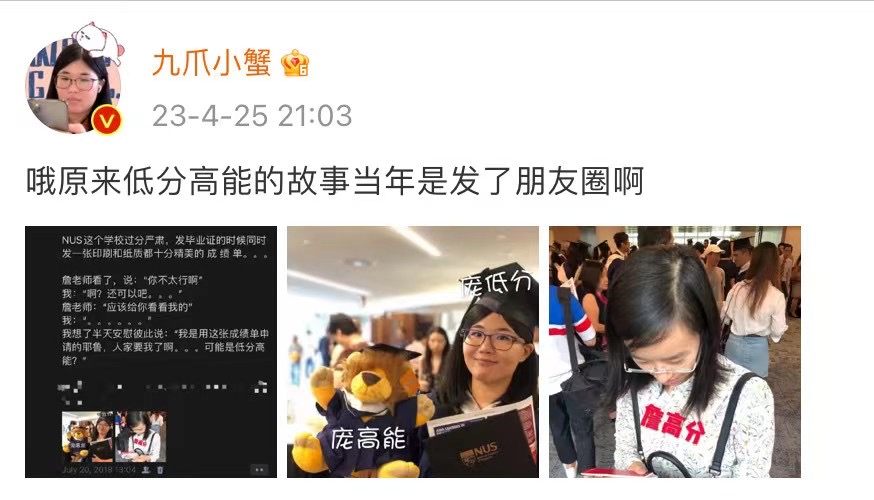View the photo with the graduation bear

click(x=412, y=352)
